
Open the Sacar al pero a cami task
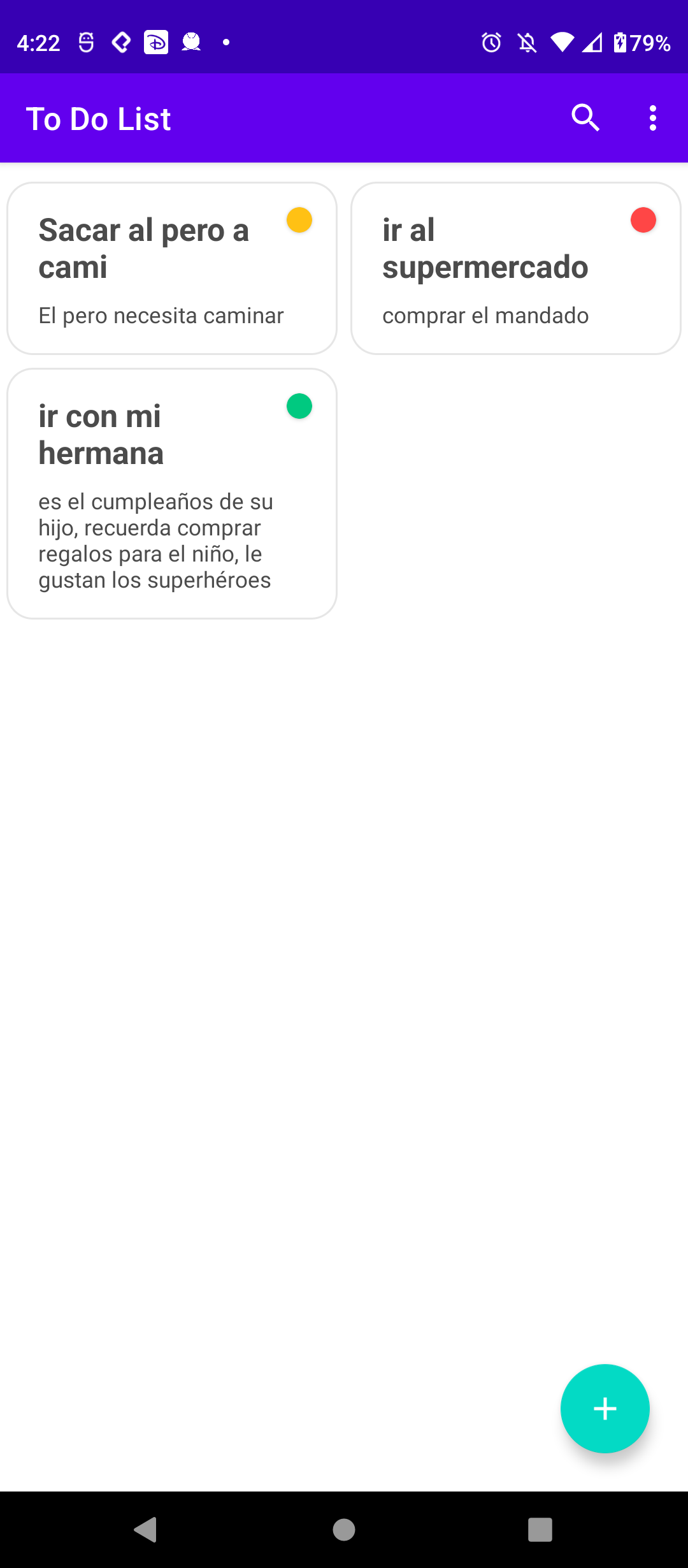[171, 268]
